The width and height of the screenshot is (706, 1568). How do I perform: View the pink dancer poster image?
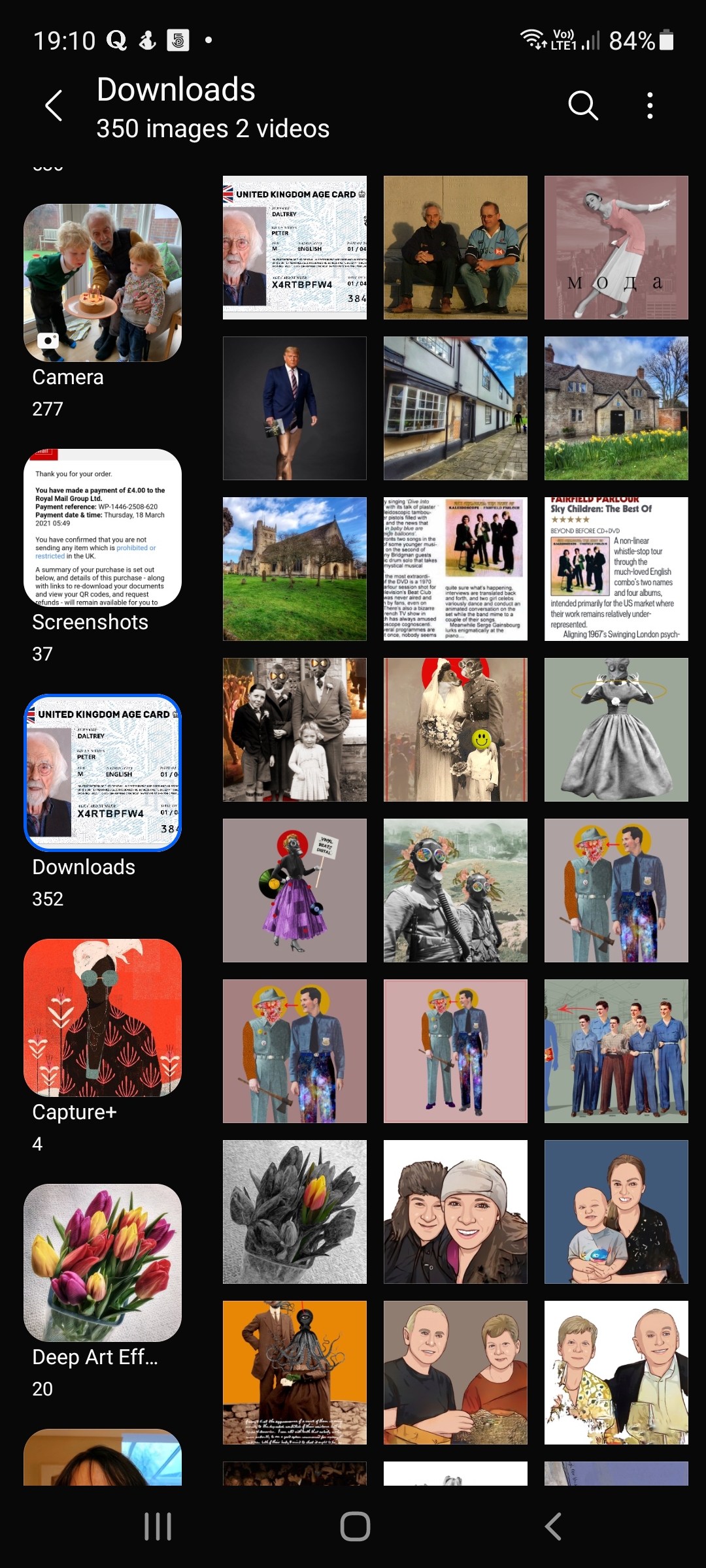[616, 248]
